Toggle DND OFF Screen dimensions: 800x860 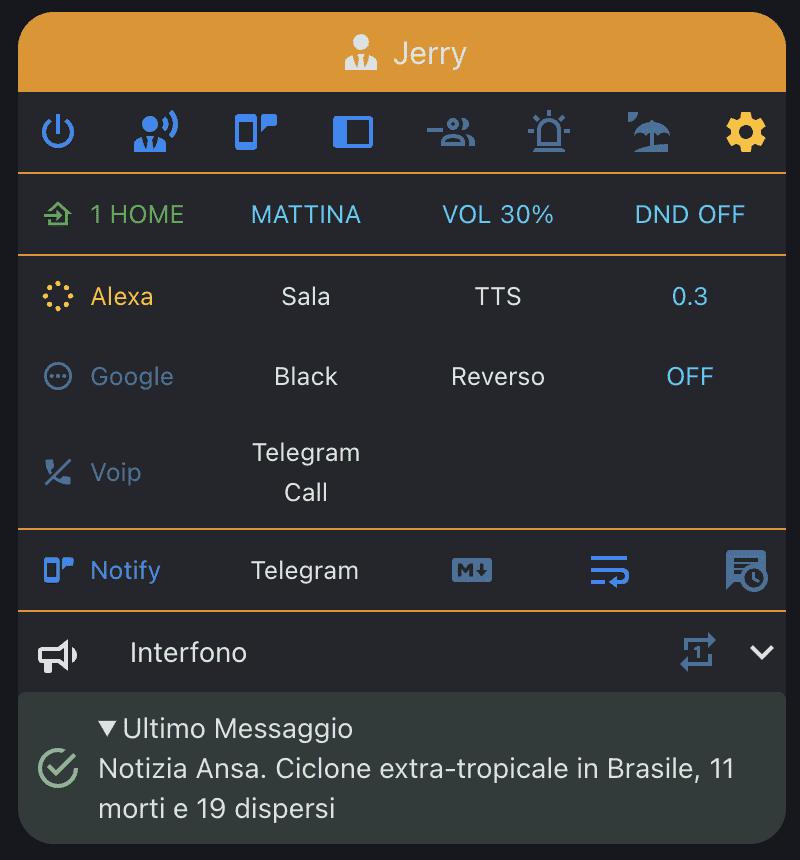coord(690,214)
